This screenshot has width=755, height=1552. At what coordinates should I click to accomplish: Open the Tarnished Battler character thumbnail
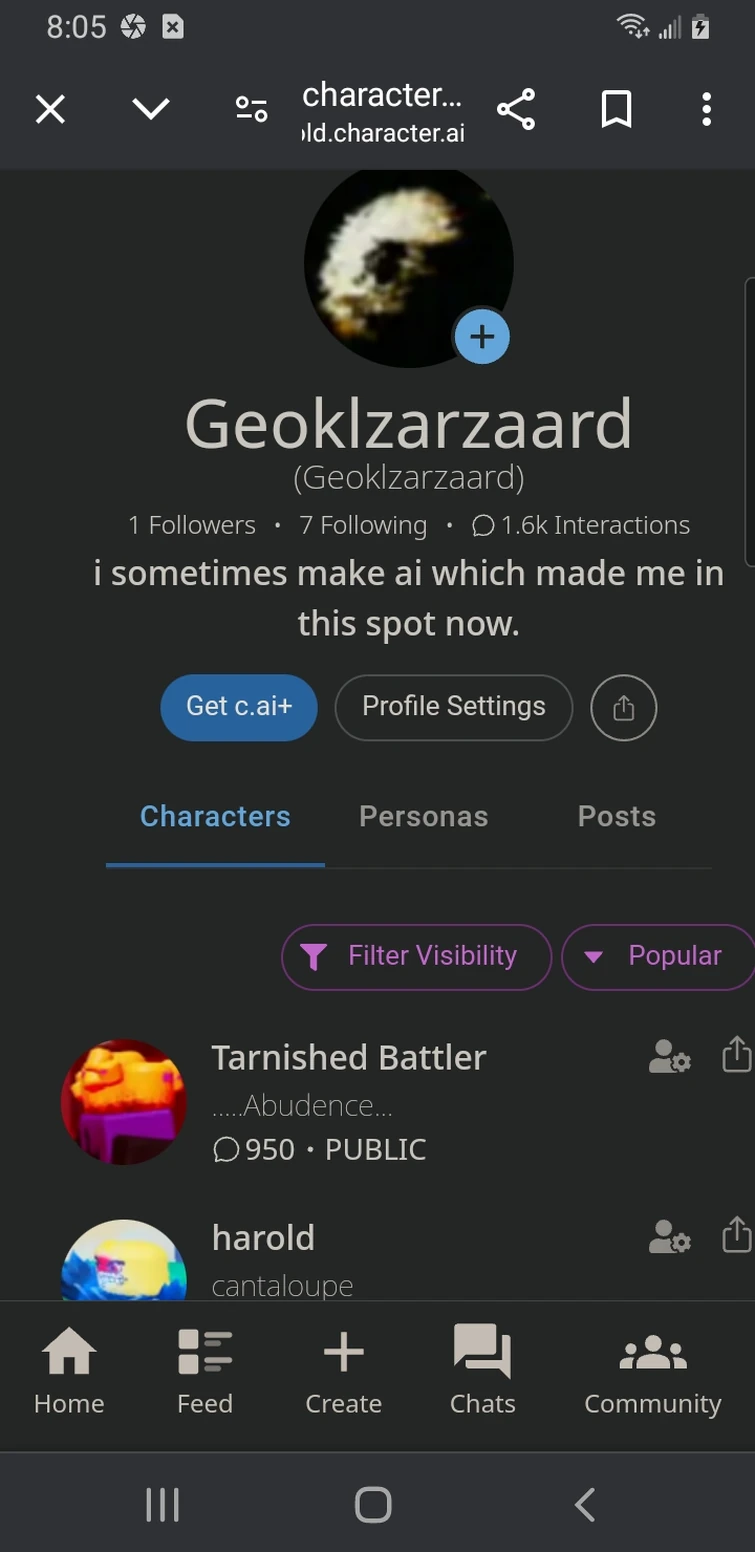[123, 1100]
